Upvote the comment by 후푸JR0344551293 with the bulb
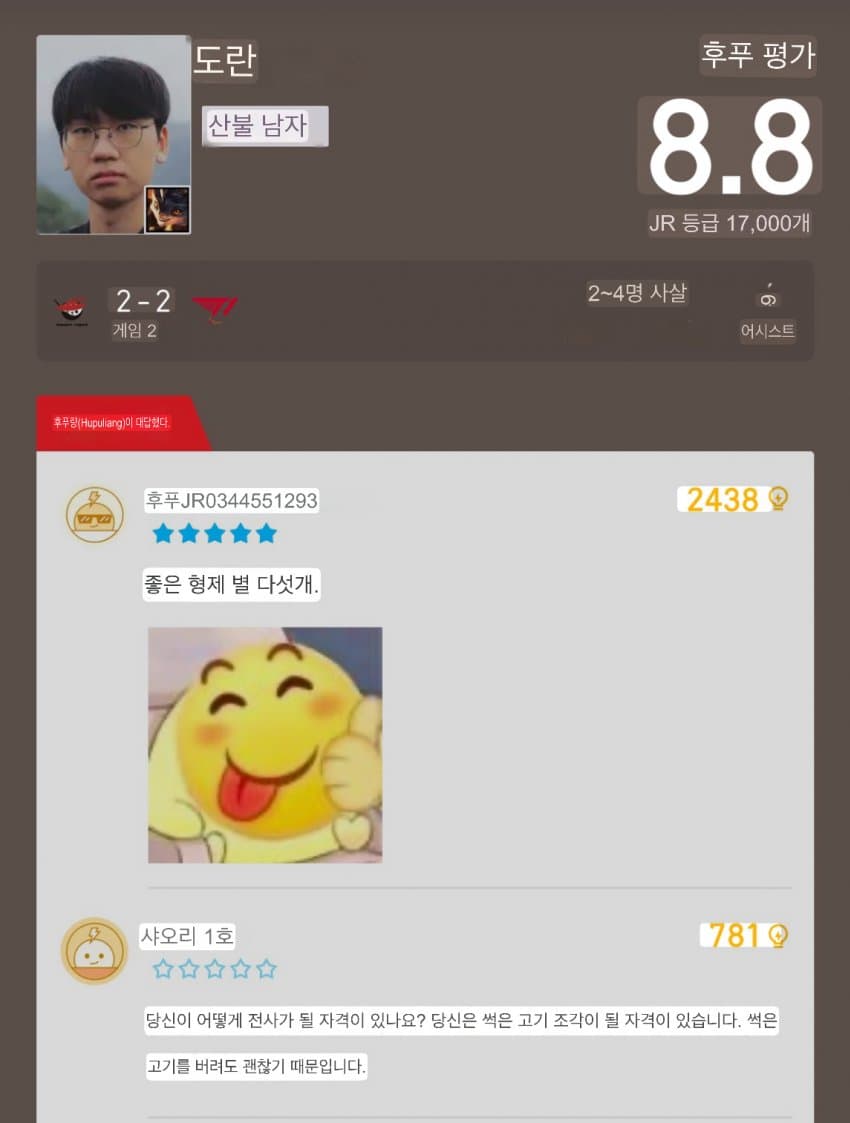The width and height of the screenshot is (850, 1123). tap(777, 499)
